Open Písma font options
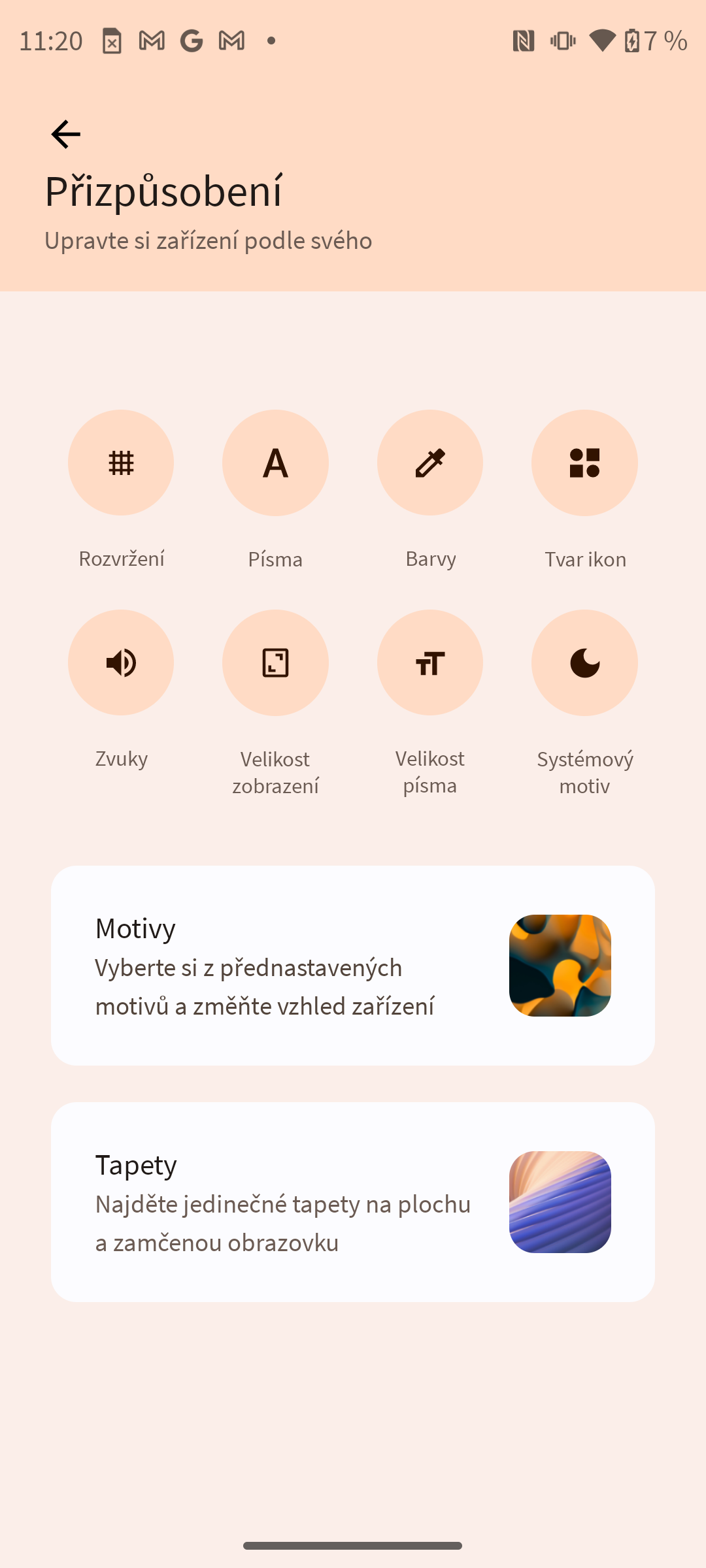Screen dimensions: 706x1568 (x=275, y=463)
